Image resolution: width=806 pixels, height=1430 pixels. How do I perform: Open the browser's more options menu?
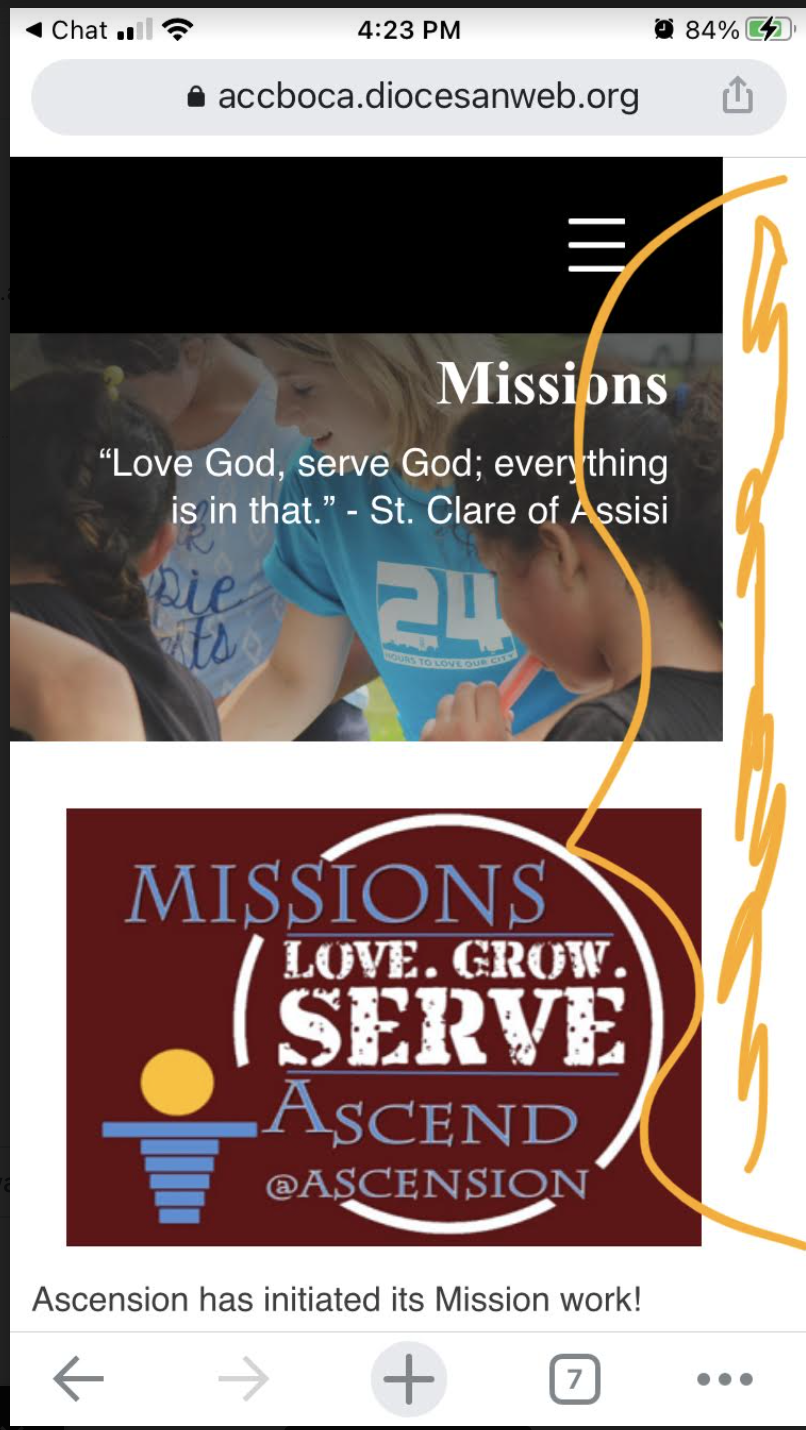click(x=724, y=1380)
